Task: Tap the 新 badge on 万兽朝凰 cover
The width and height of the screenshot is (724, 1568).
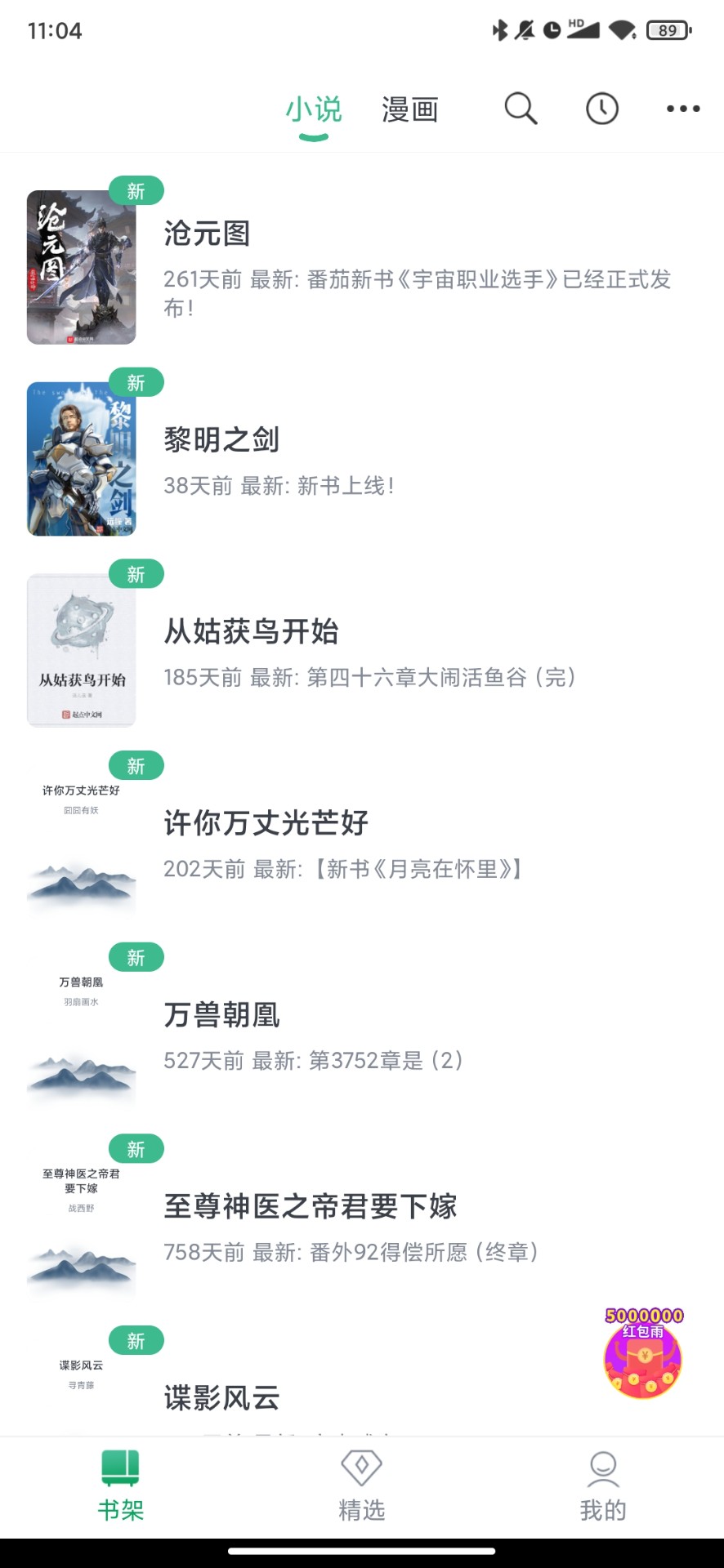Action: coord(136,956)
